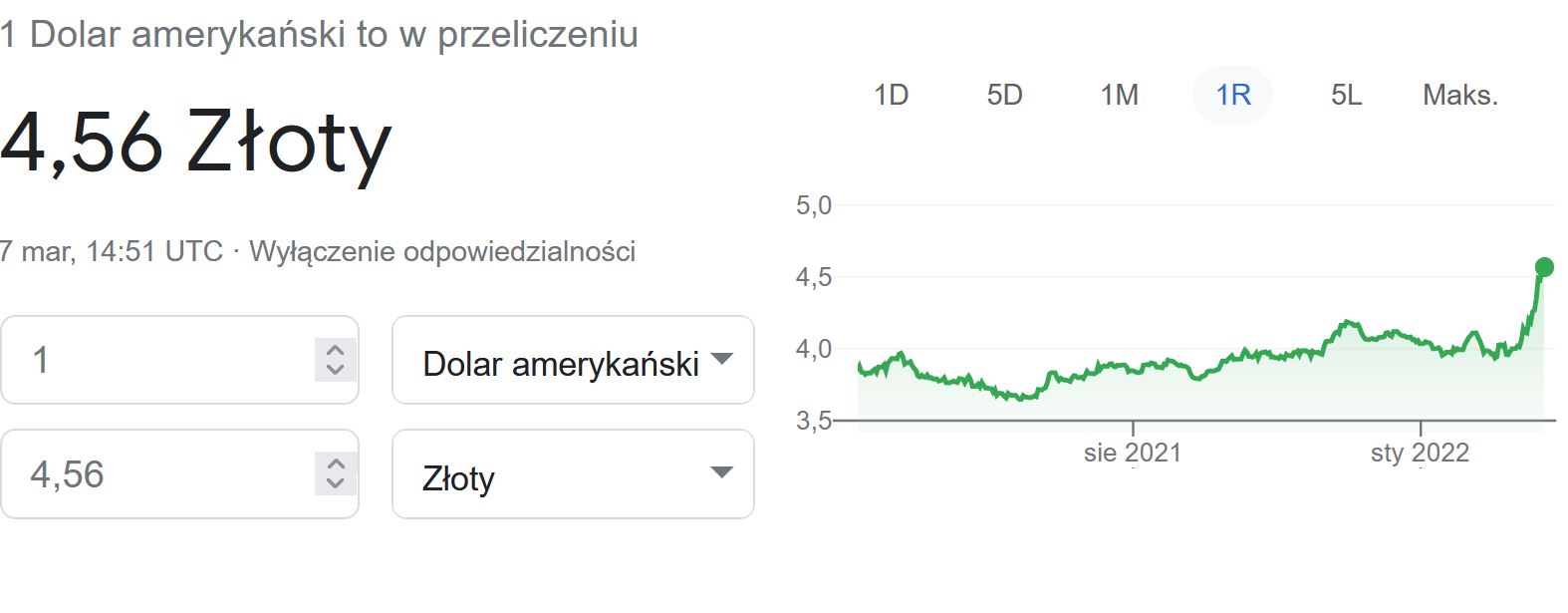The image size is (1568, 613).
Task: Tap the dollar amount field showing 1
Action: click(x=159, y=360)
